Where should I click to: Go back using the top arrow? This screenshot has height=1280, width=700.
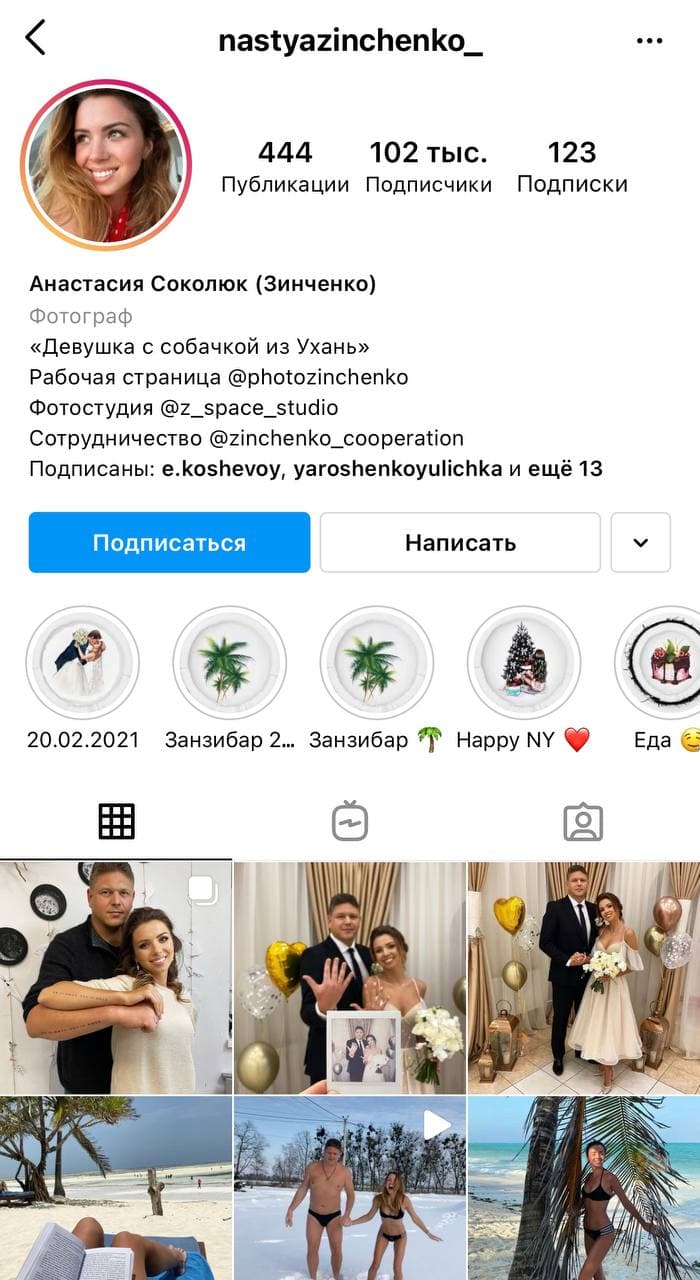(x=36, y=38)
